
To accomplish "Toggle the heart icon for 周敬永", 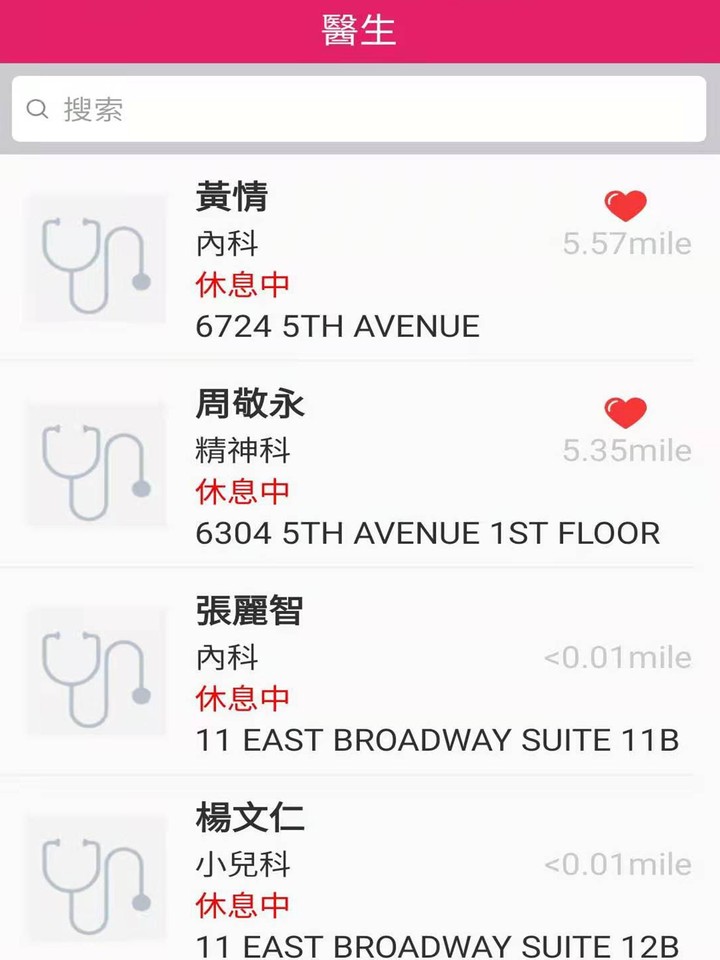I will click(625, 412).
